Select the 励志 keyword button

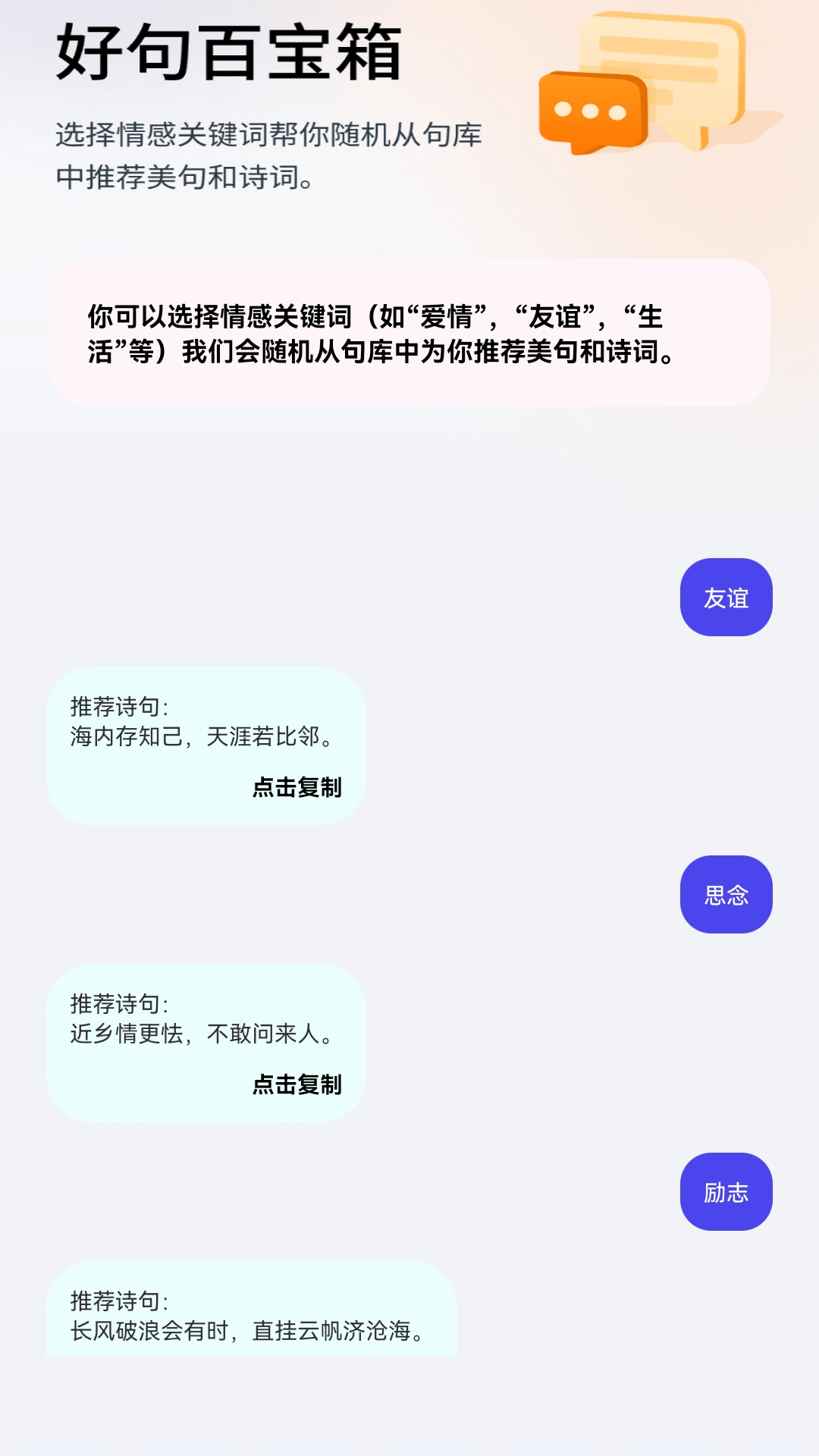pyautogui.click(x=726, y=1192)
